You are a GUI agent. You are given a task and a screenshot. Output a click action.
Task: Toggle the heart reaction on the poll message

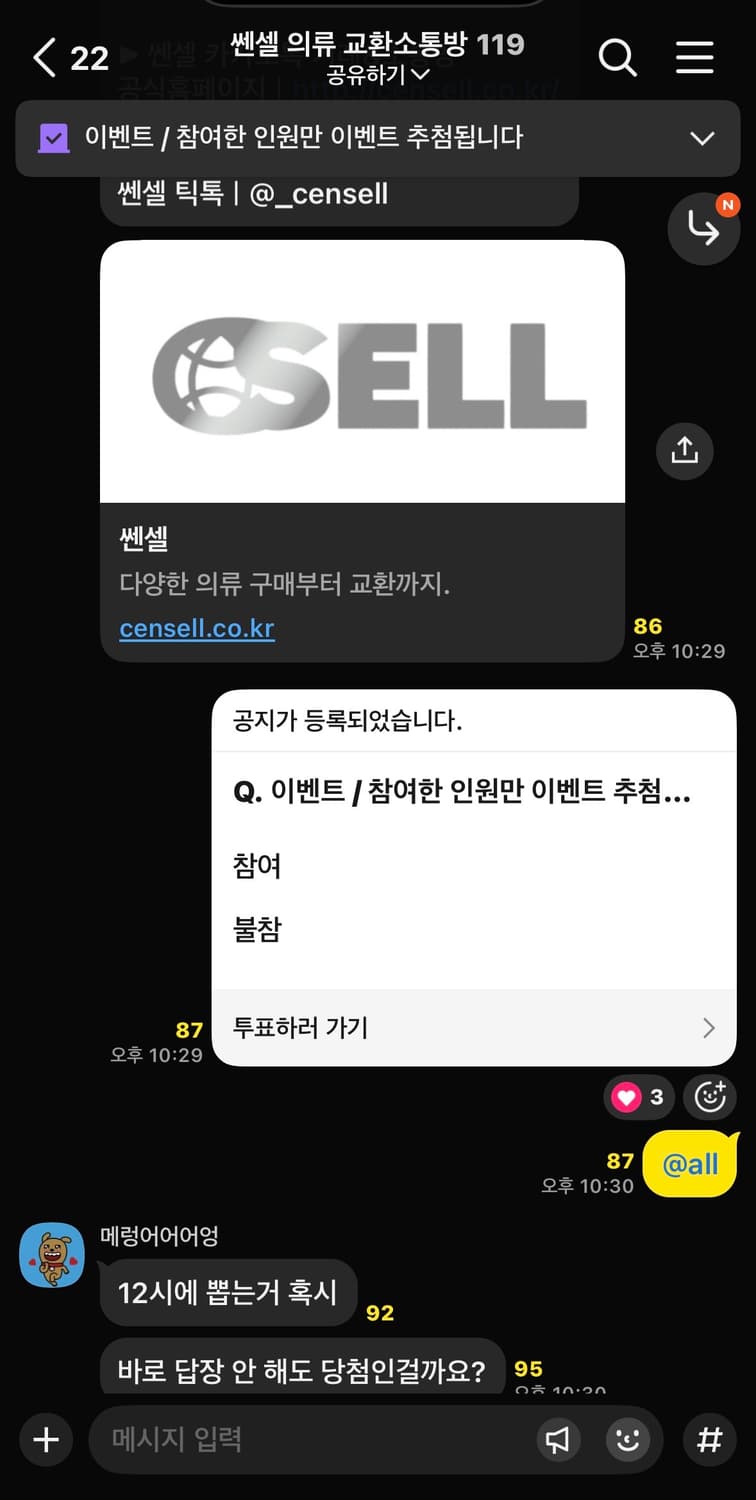tap(637, 1097)
